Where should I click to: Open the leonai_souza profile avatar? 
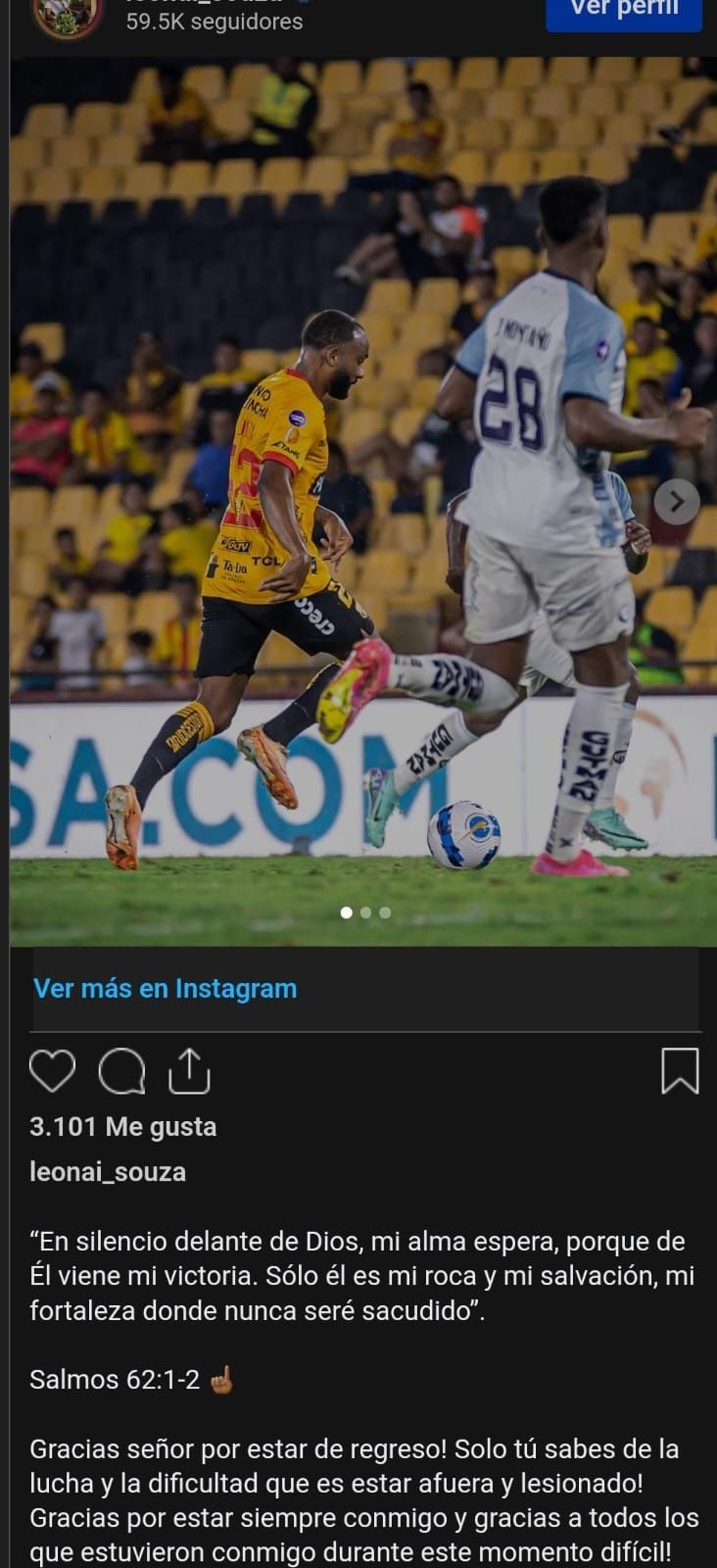tap(68, 16)
